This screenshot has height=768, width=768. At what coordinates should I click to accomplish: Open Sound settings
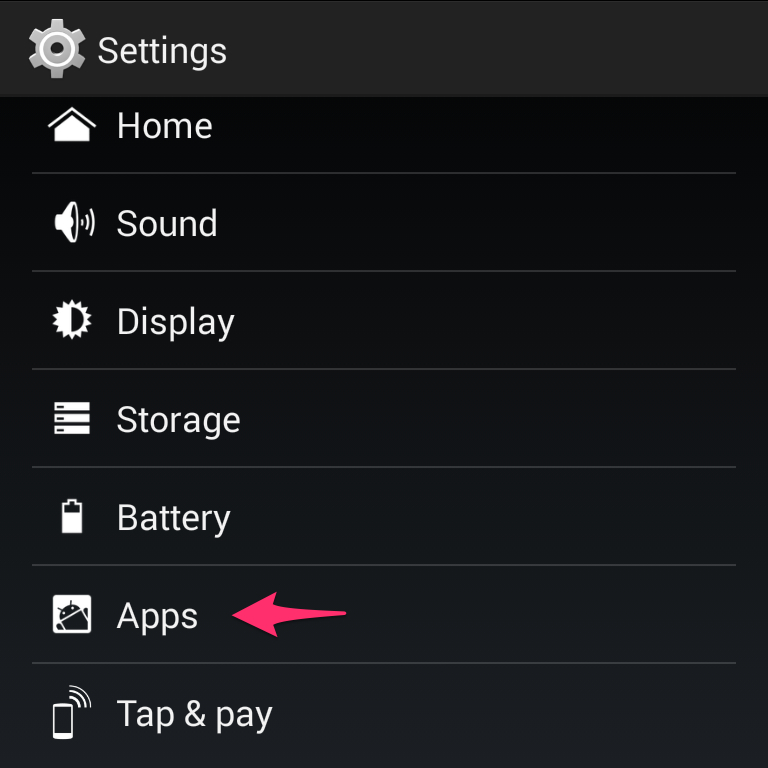166,223
